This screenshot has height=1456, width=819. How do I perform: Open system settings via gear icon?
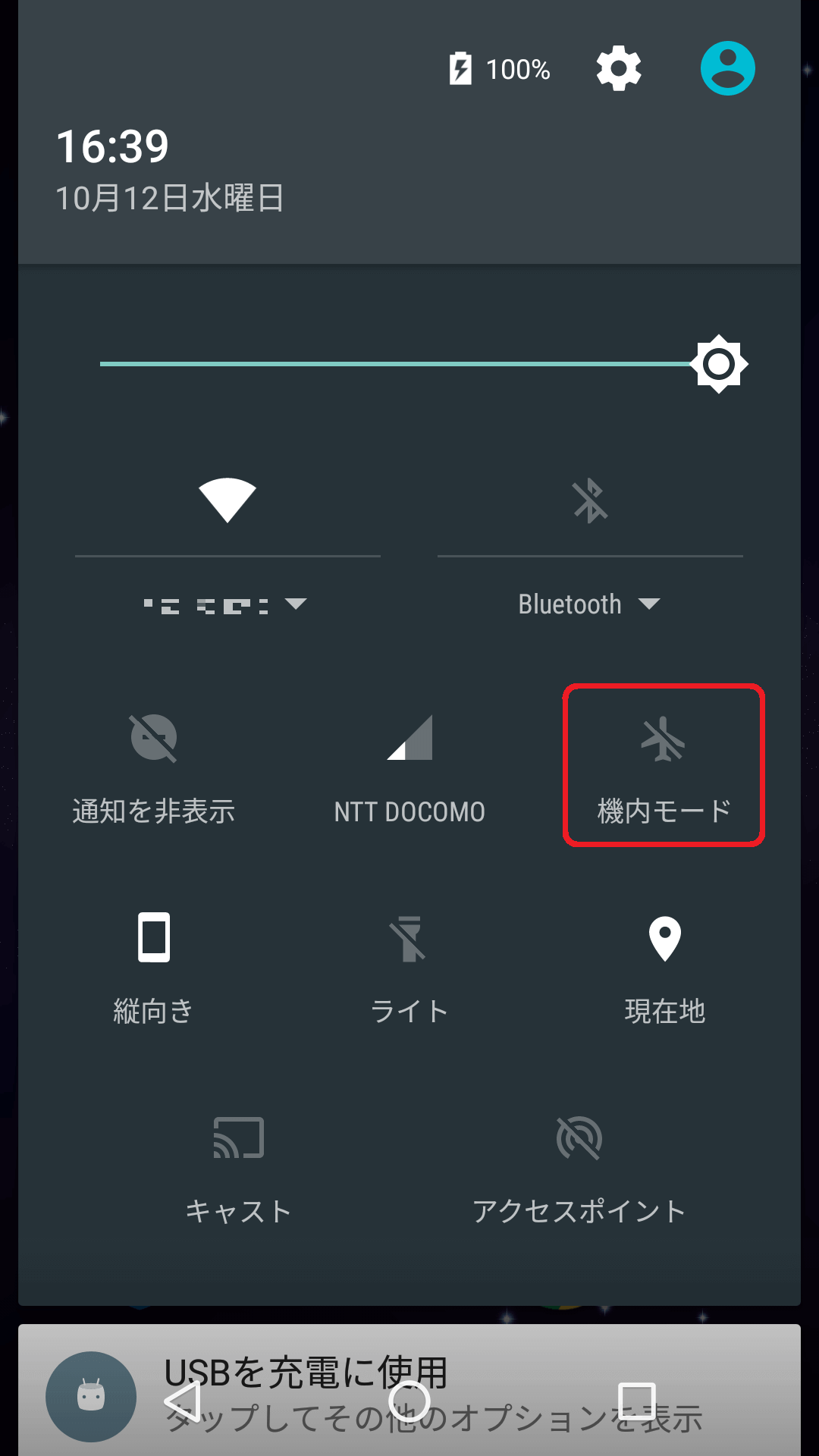pos(619,69)
